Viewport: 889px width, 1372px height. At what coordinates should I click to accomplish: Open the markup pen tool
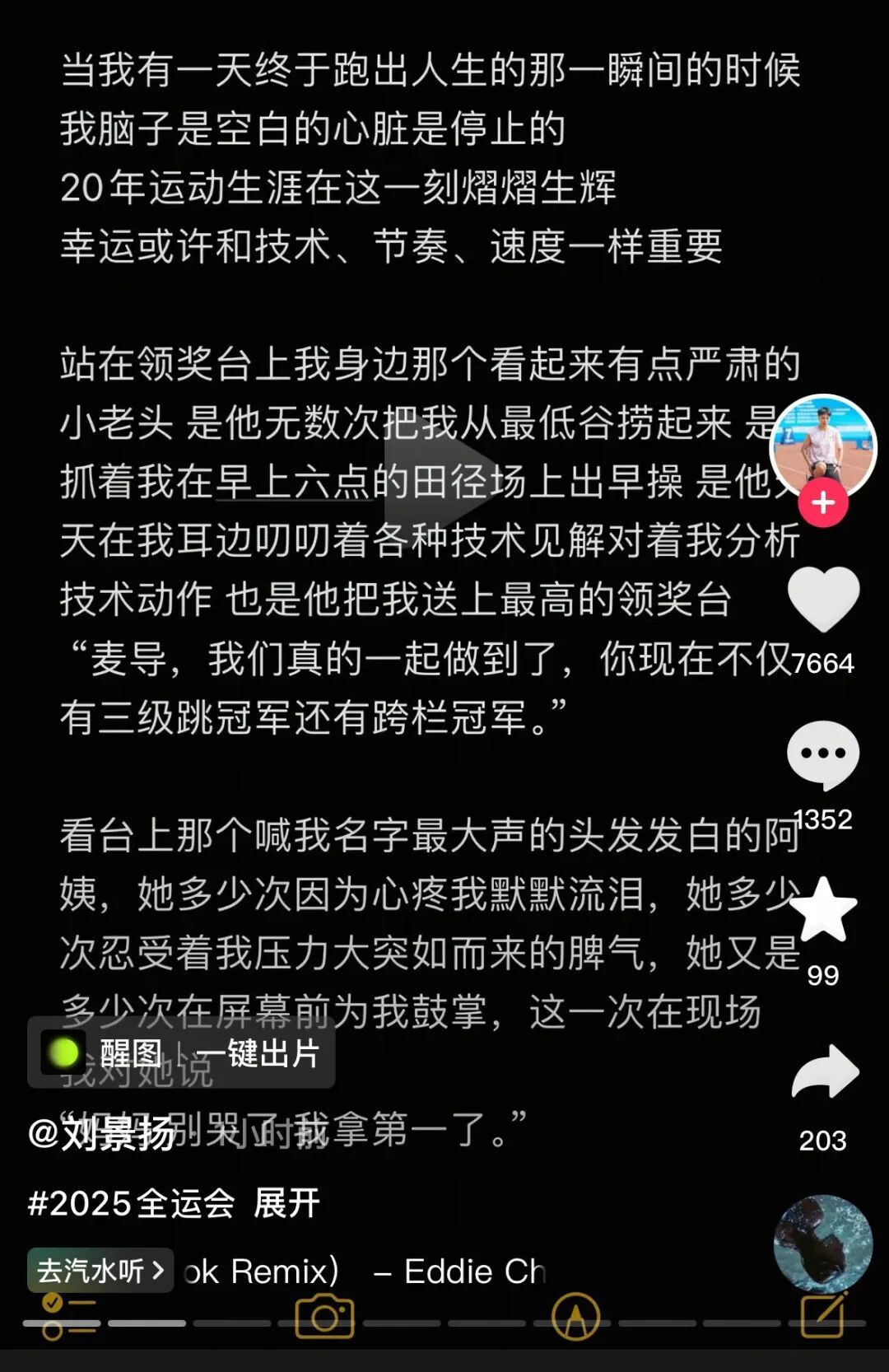575,1317
